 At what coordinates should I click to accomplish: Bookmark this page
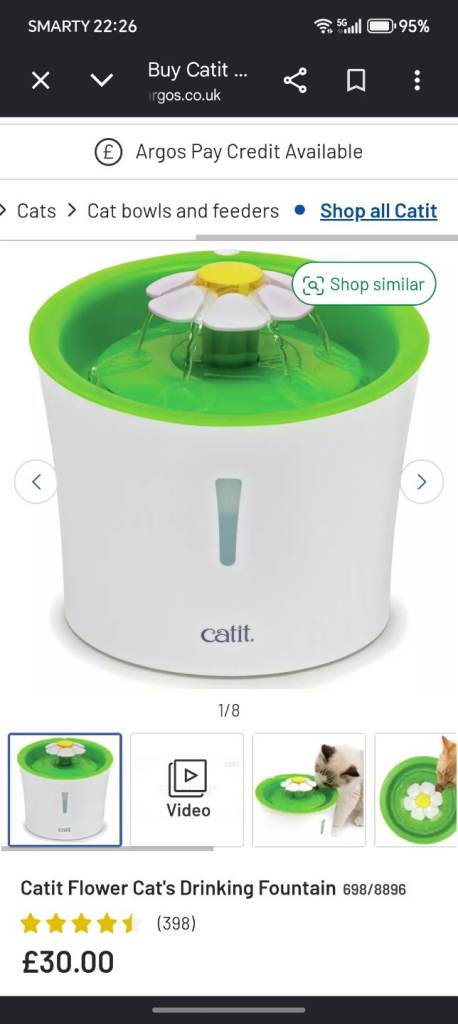pyautogui.click(x=355, y=81)
